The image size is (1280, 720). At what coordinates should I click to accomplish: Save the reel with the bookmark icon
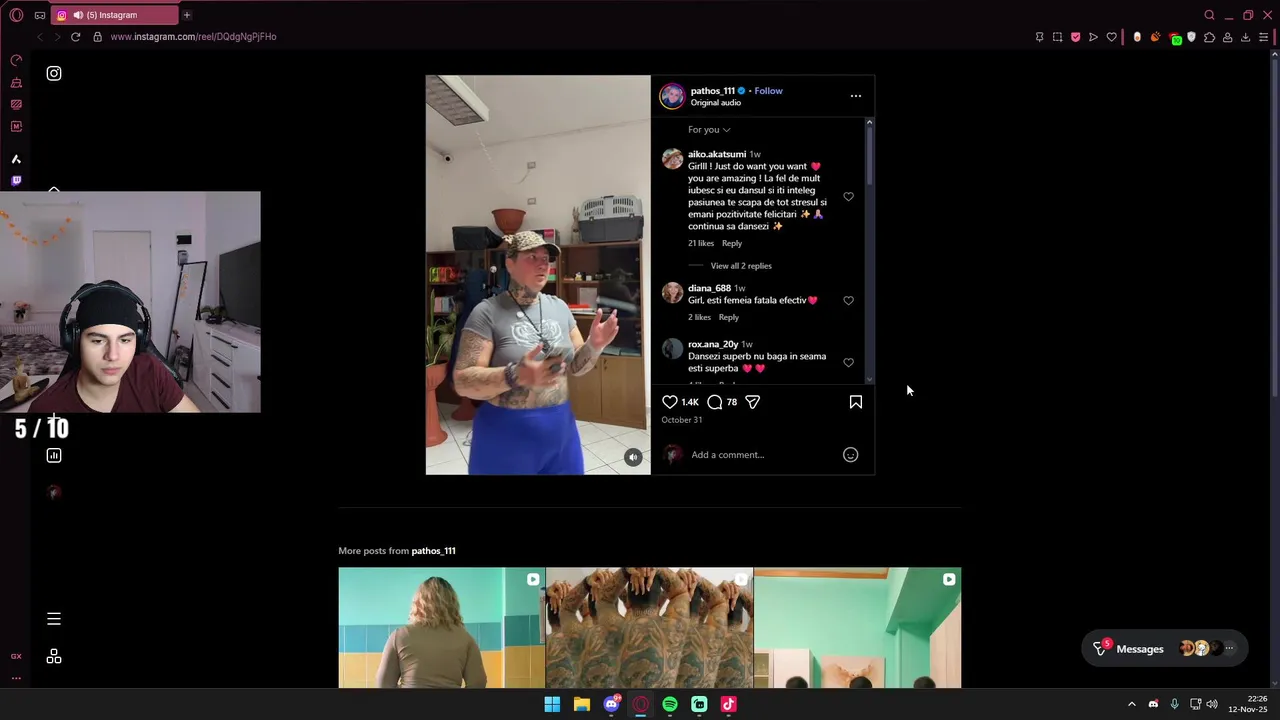(855, 402)
